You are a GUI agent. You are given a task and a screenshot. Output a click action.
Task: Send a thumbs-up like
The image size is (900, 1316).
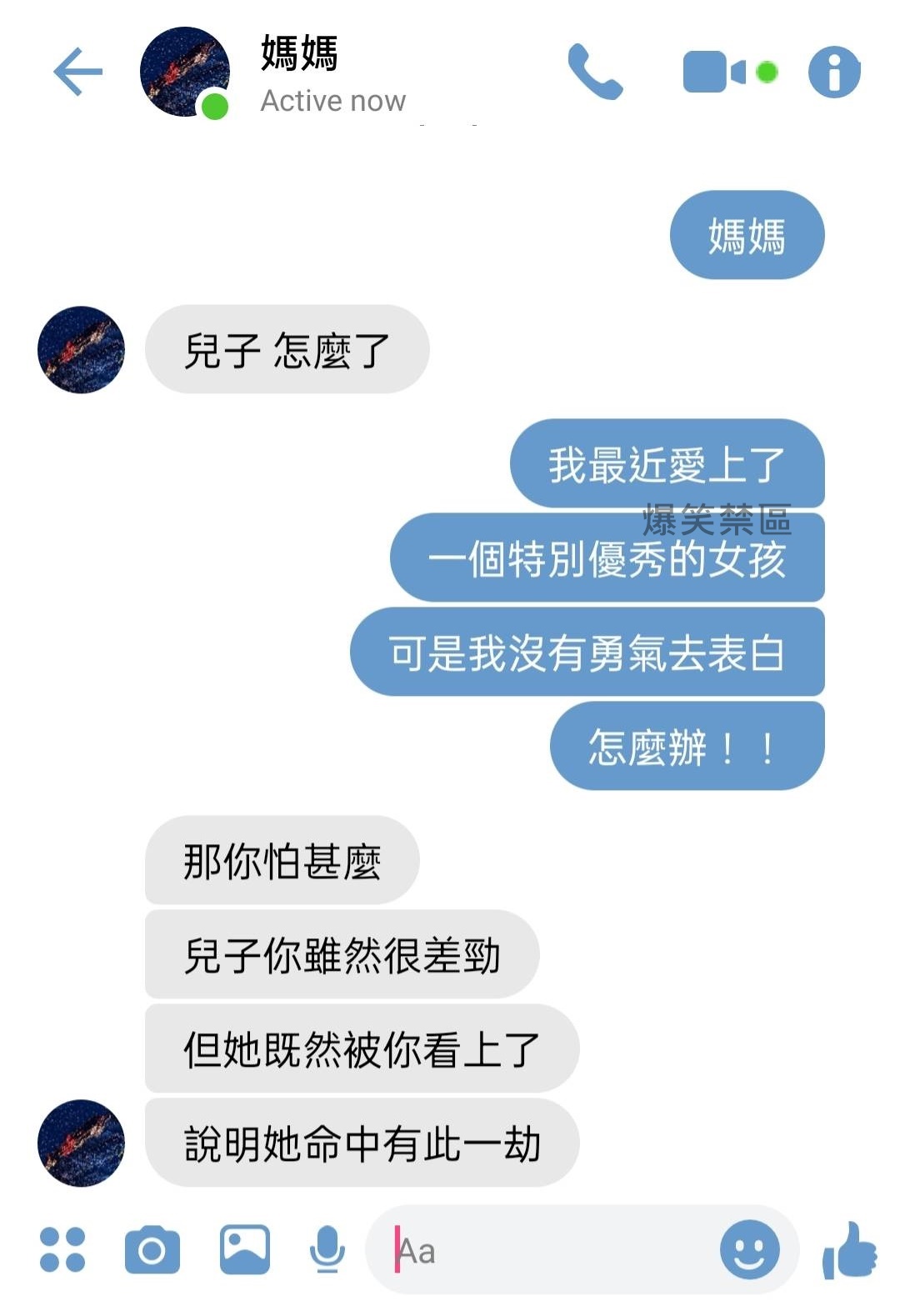tap(849, 1249)
